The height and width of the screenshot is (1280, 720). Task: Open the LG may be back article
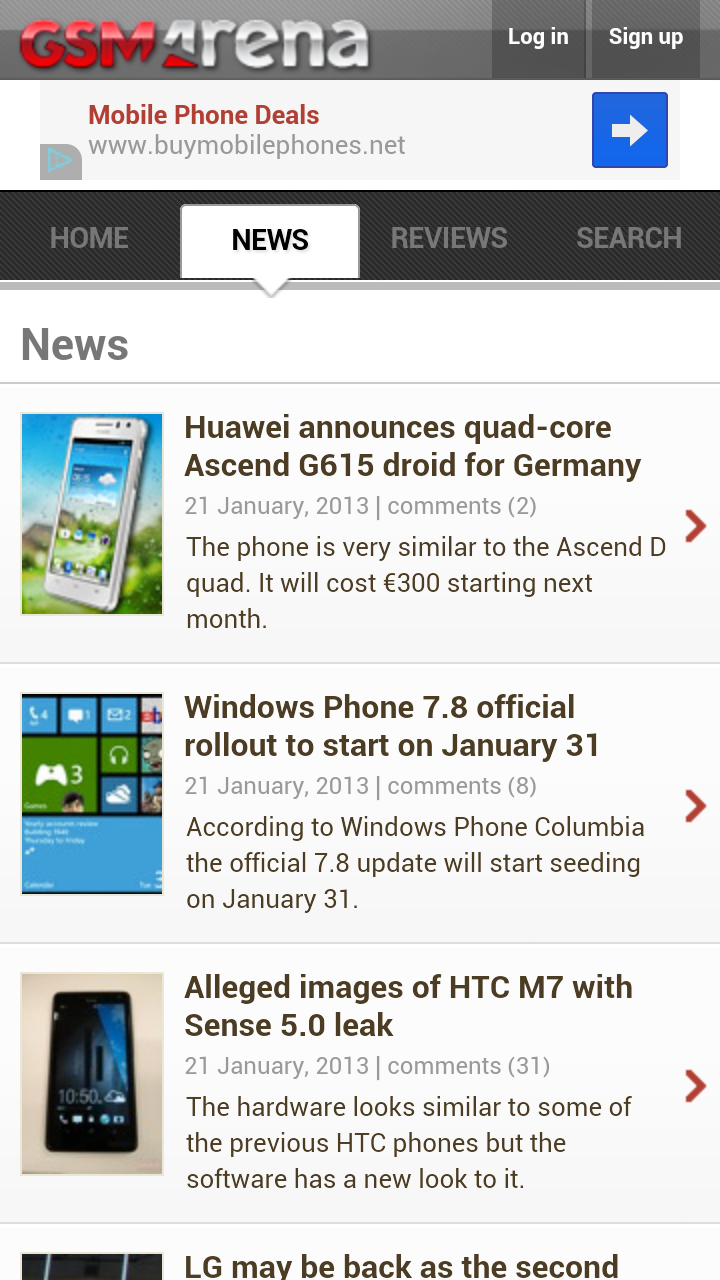point(400,1264)
